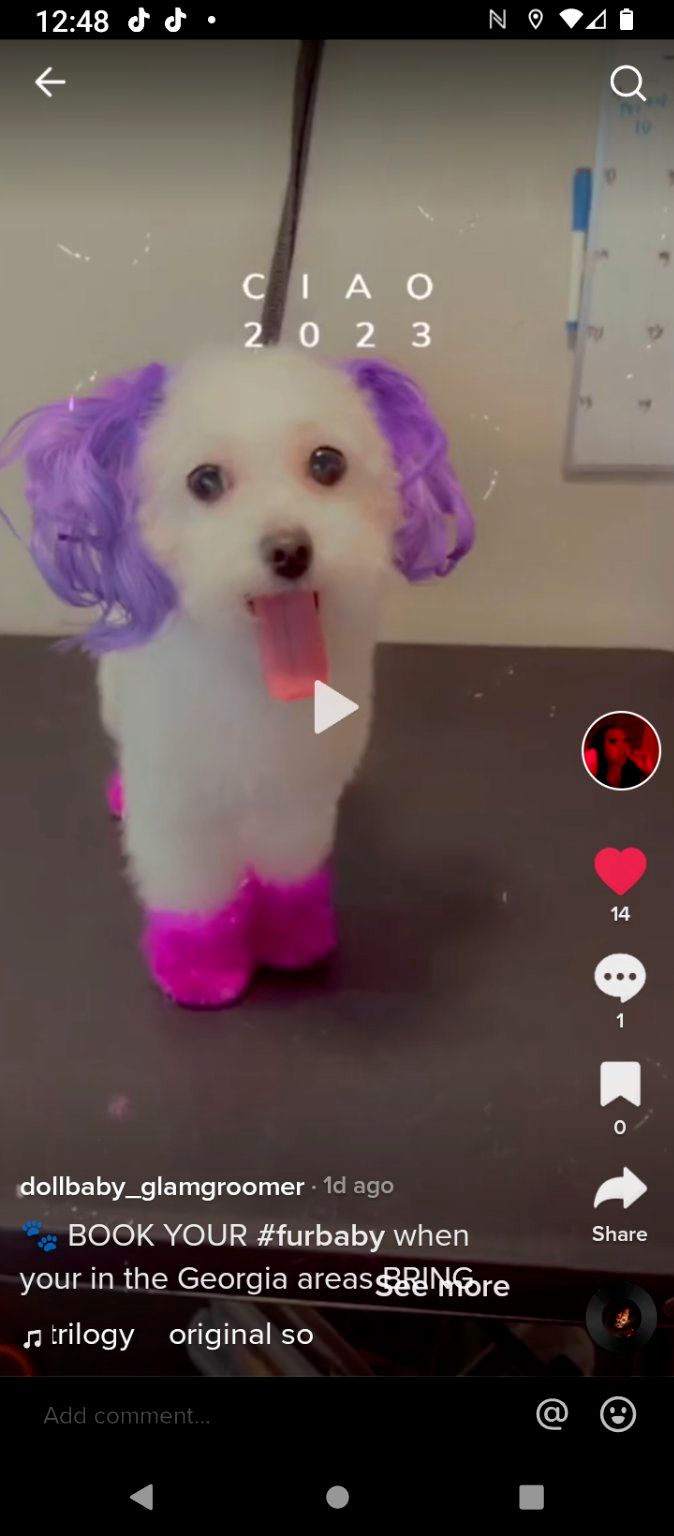
Task: Expand caption with See more
Action: coord(443,1286)
